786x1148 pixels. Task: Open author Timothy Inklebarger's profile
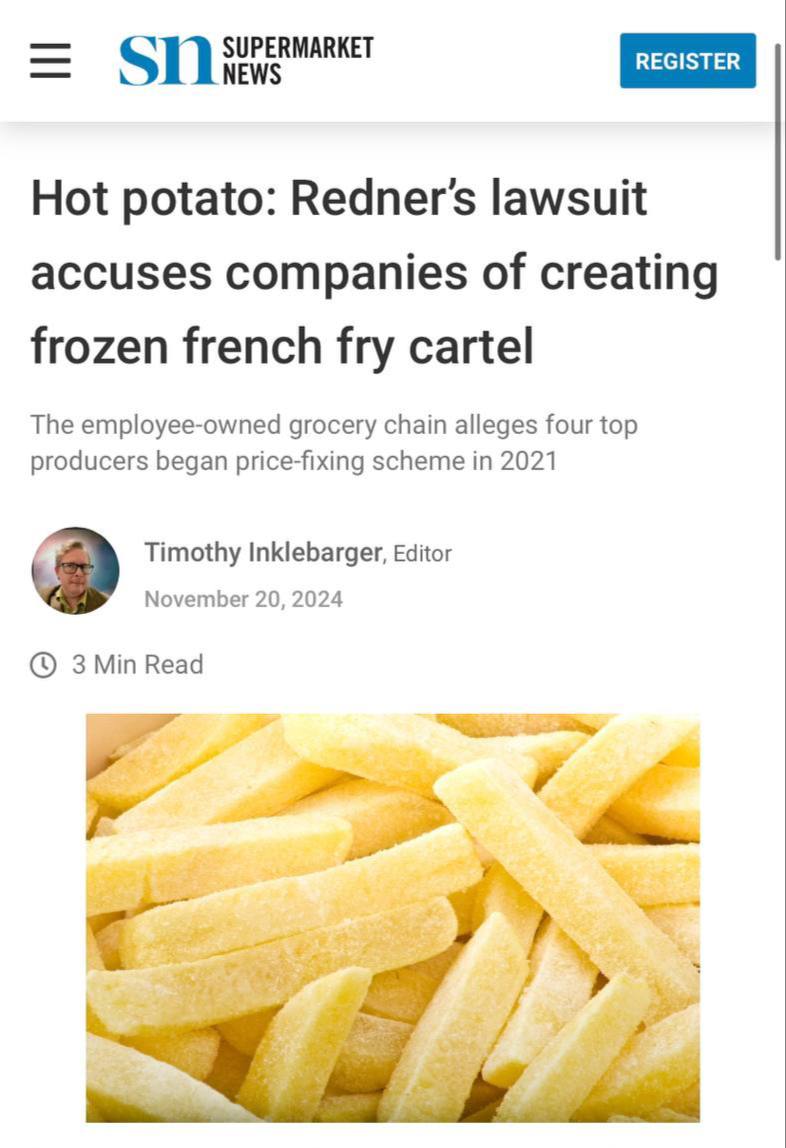(x=263, y=552)
